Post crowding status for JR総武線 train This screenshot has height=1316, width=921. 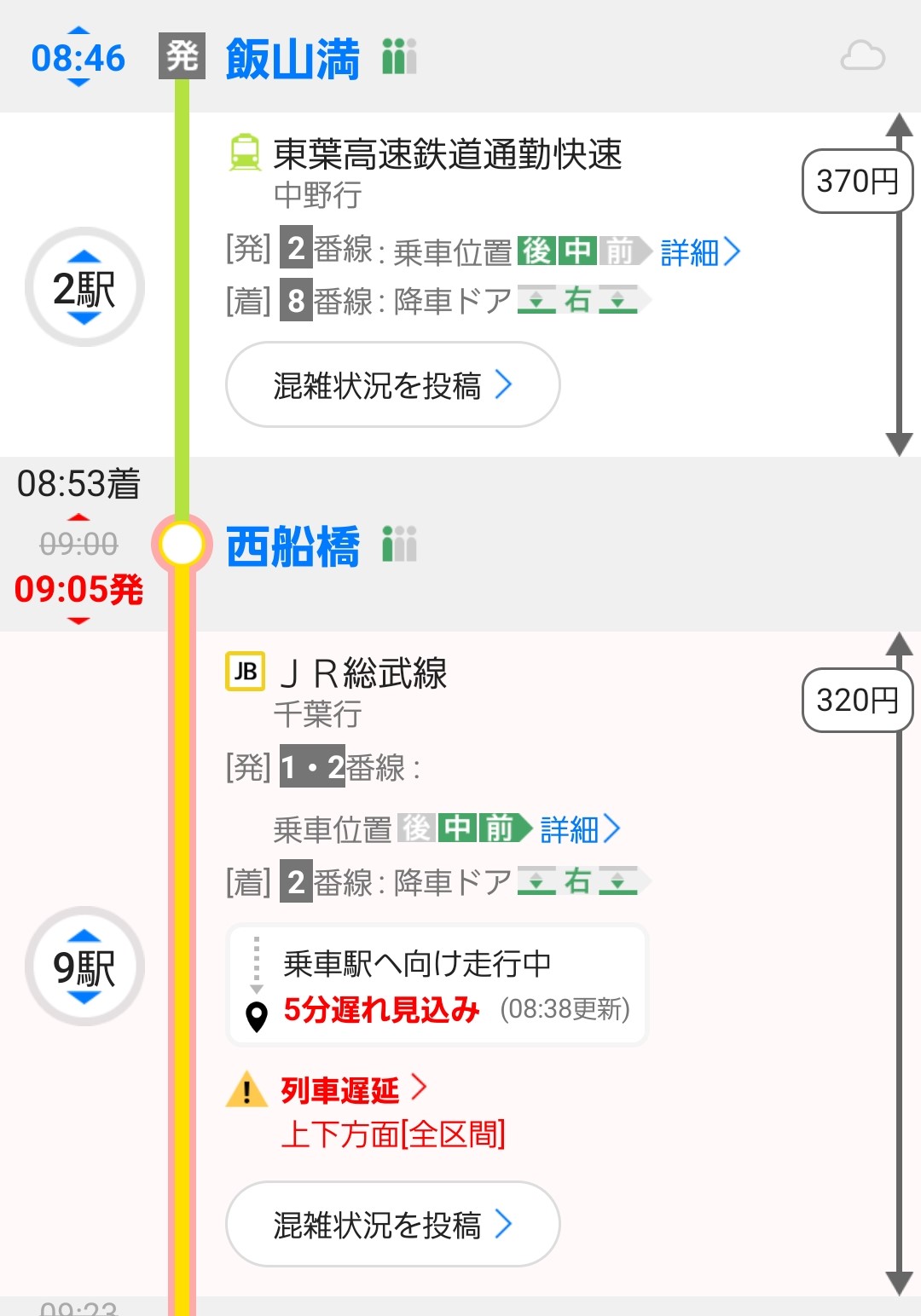click(x=392, y=1224)
